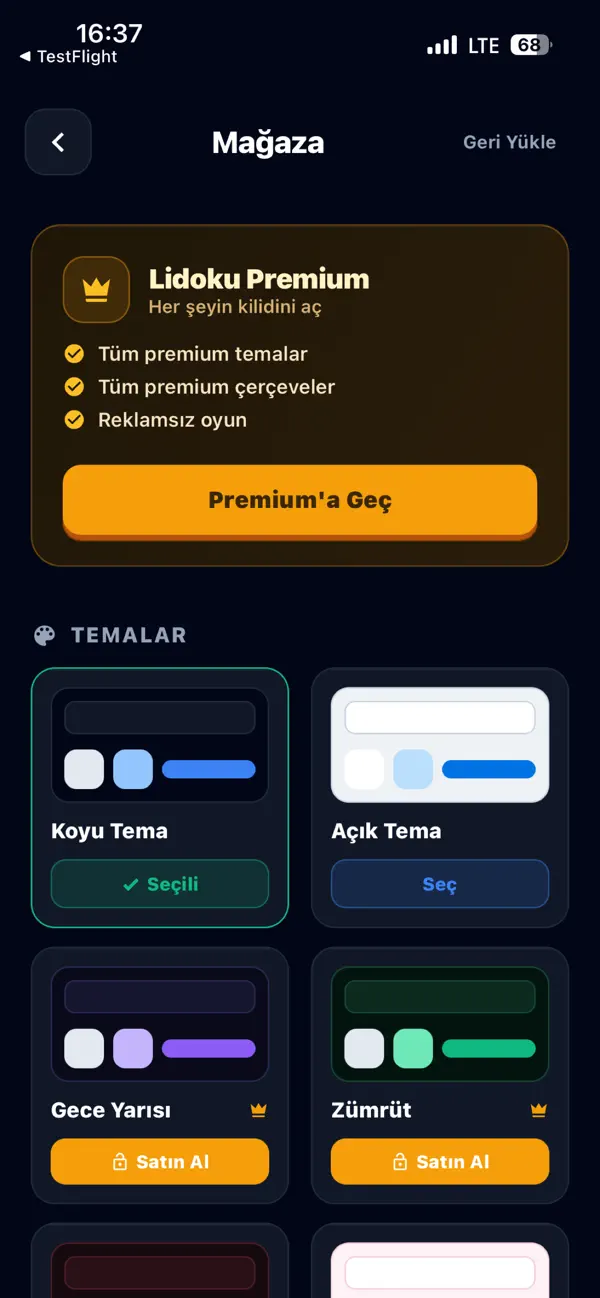Screen dimensions: 600x1298
Task: Open the Koyu Tema preview card
Action: 160,745
